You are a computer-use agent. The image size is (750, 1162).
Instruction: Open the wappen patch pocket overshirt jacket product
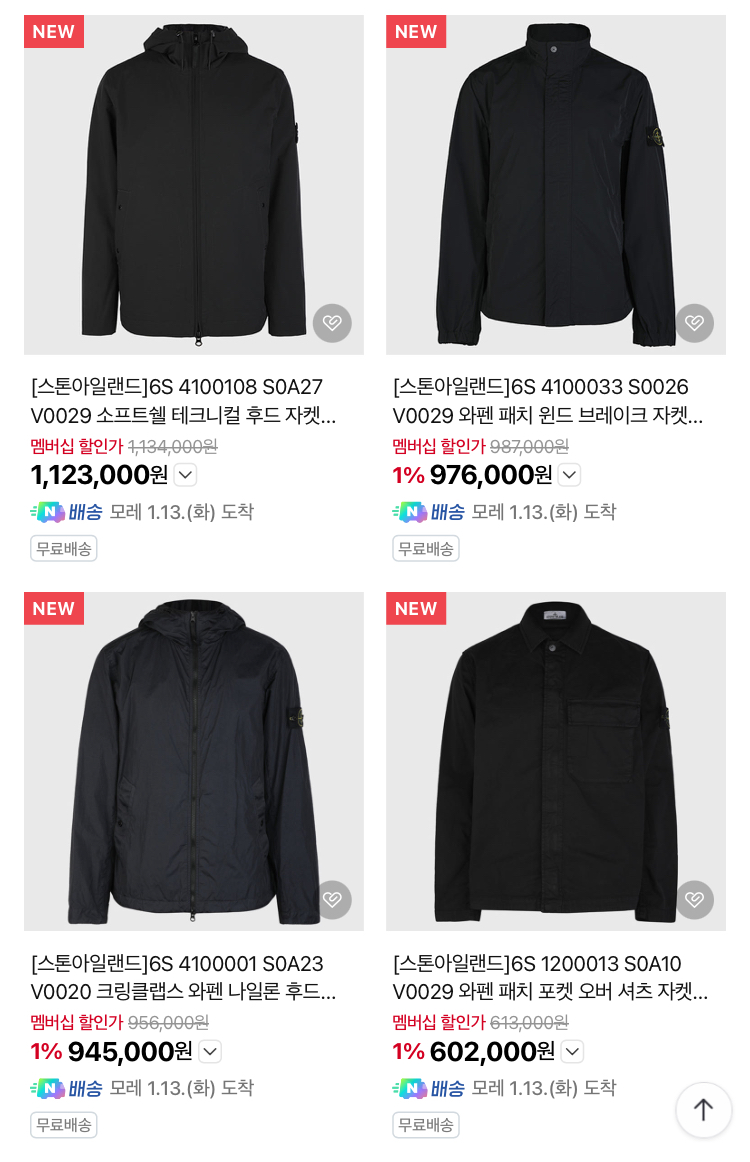pos(555,761)
